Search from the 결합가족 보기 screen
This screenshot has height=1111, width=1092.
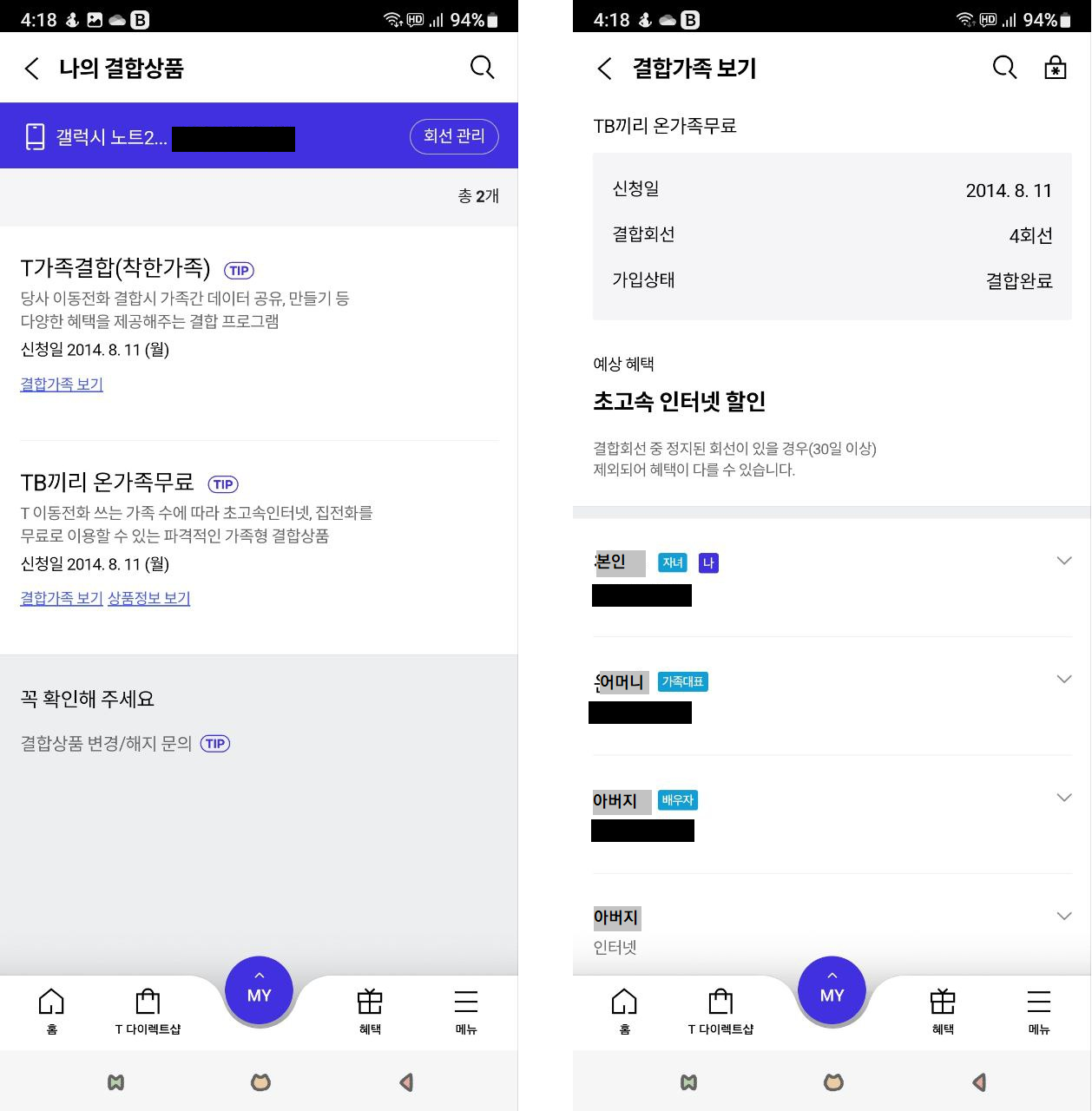[1004, 68]
